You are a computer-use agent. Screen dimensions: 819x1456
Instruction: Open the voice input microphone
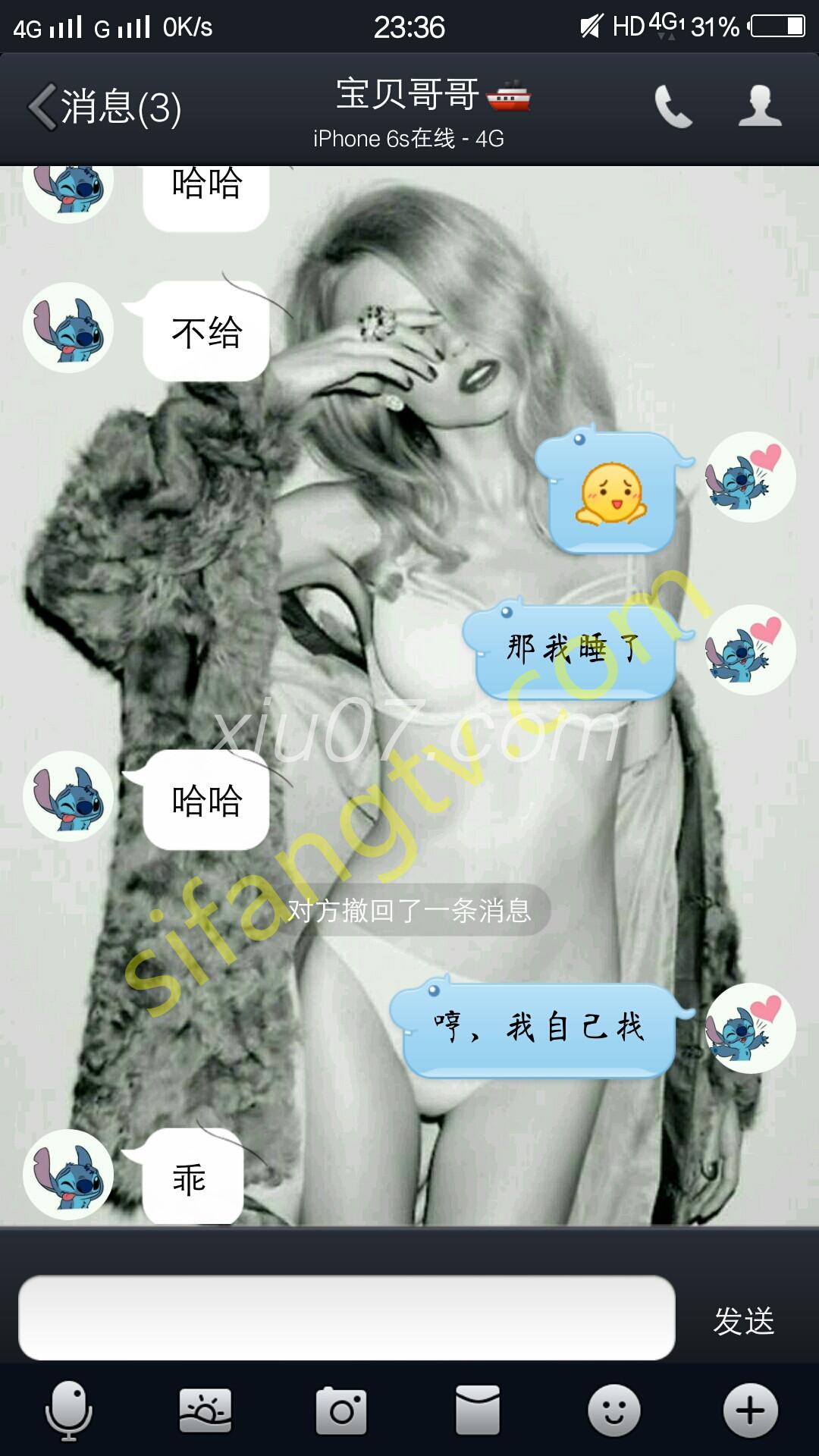pyautogui.click(x=68, y=1411)
